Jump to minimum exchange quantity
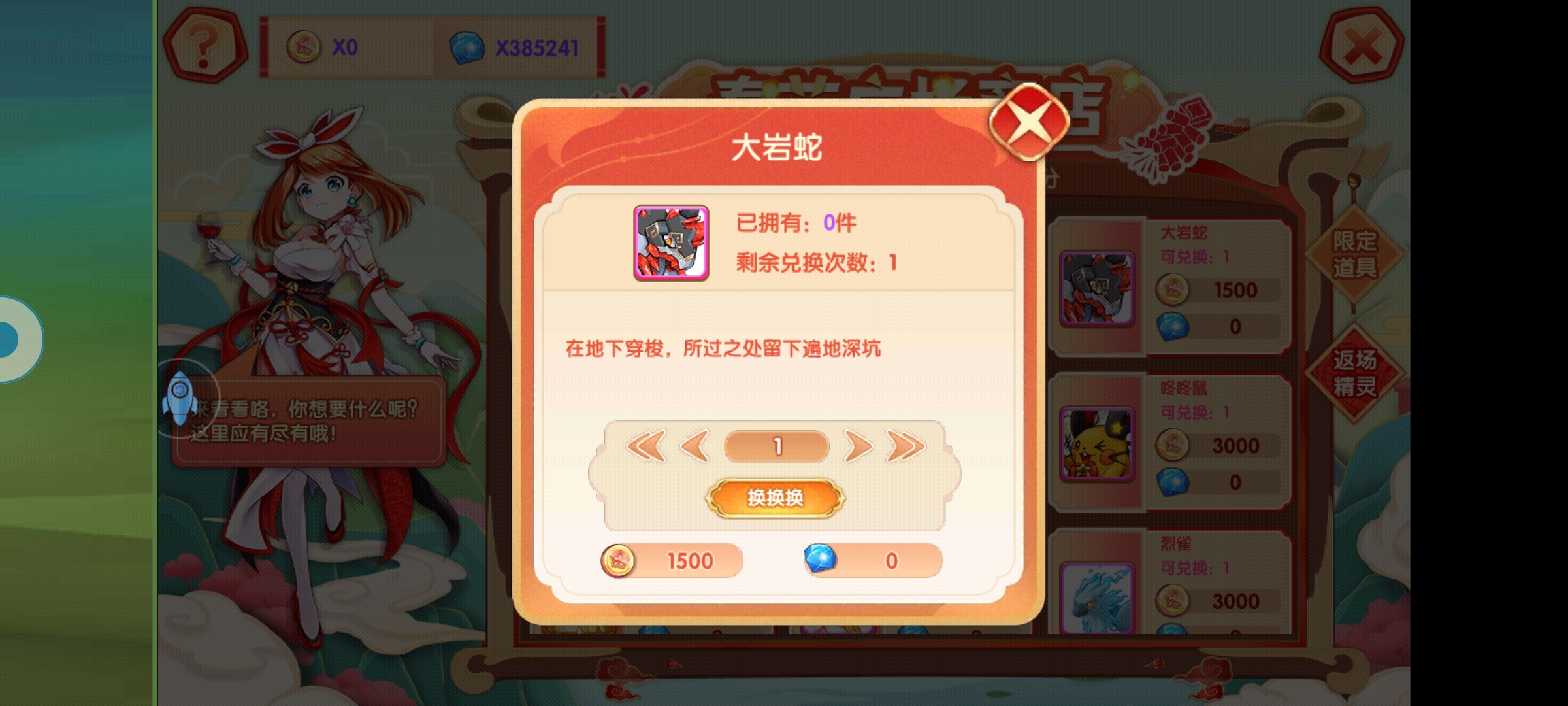 646,447
